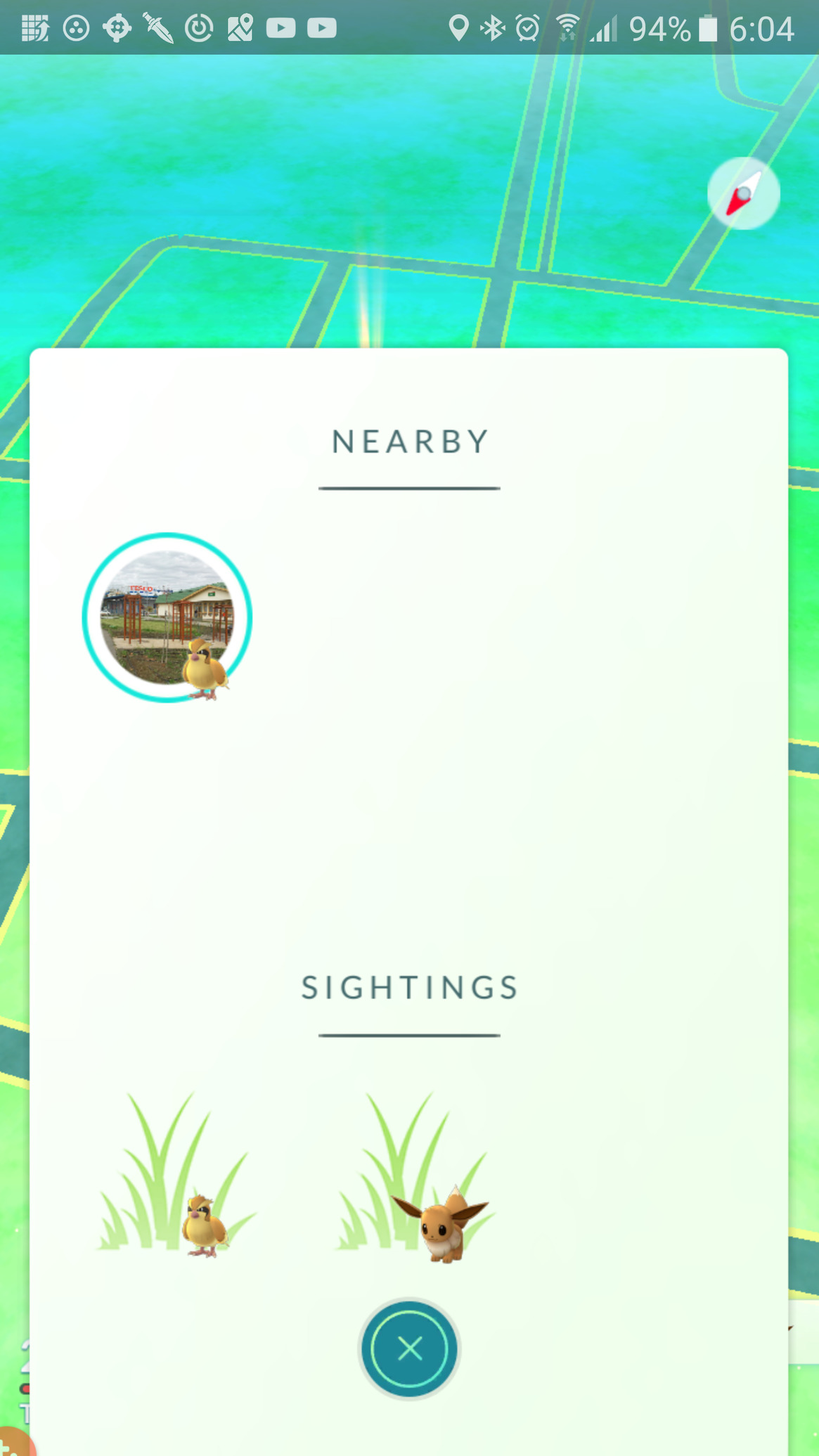This screenshot has width=819, height=1456.
Task: Tap the compass to reorient the map
Action: 743,193
